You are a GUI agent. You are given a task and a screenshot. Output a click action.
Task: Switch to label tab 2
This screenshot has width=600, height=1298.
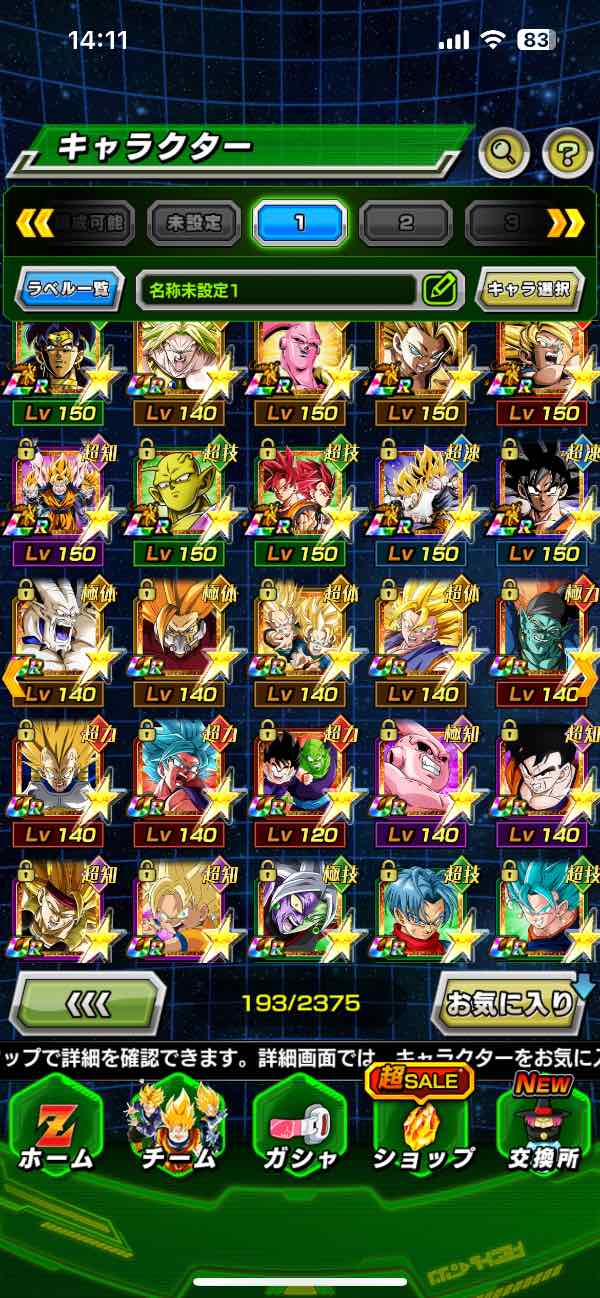(405, 223)
